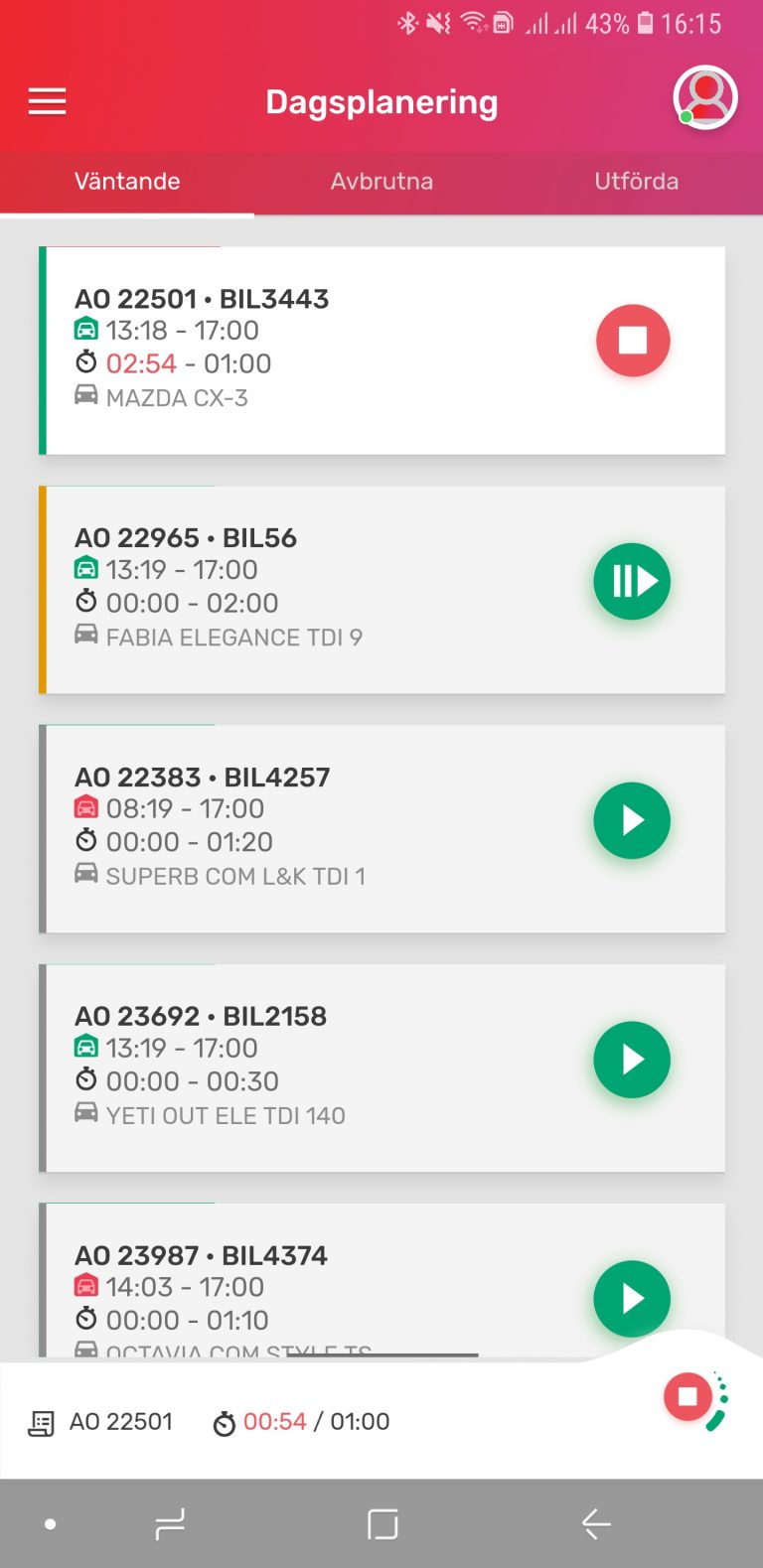Start the job for AO 23987
Screen dimensions: 763x1568
[x=632, y=1298]
